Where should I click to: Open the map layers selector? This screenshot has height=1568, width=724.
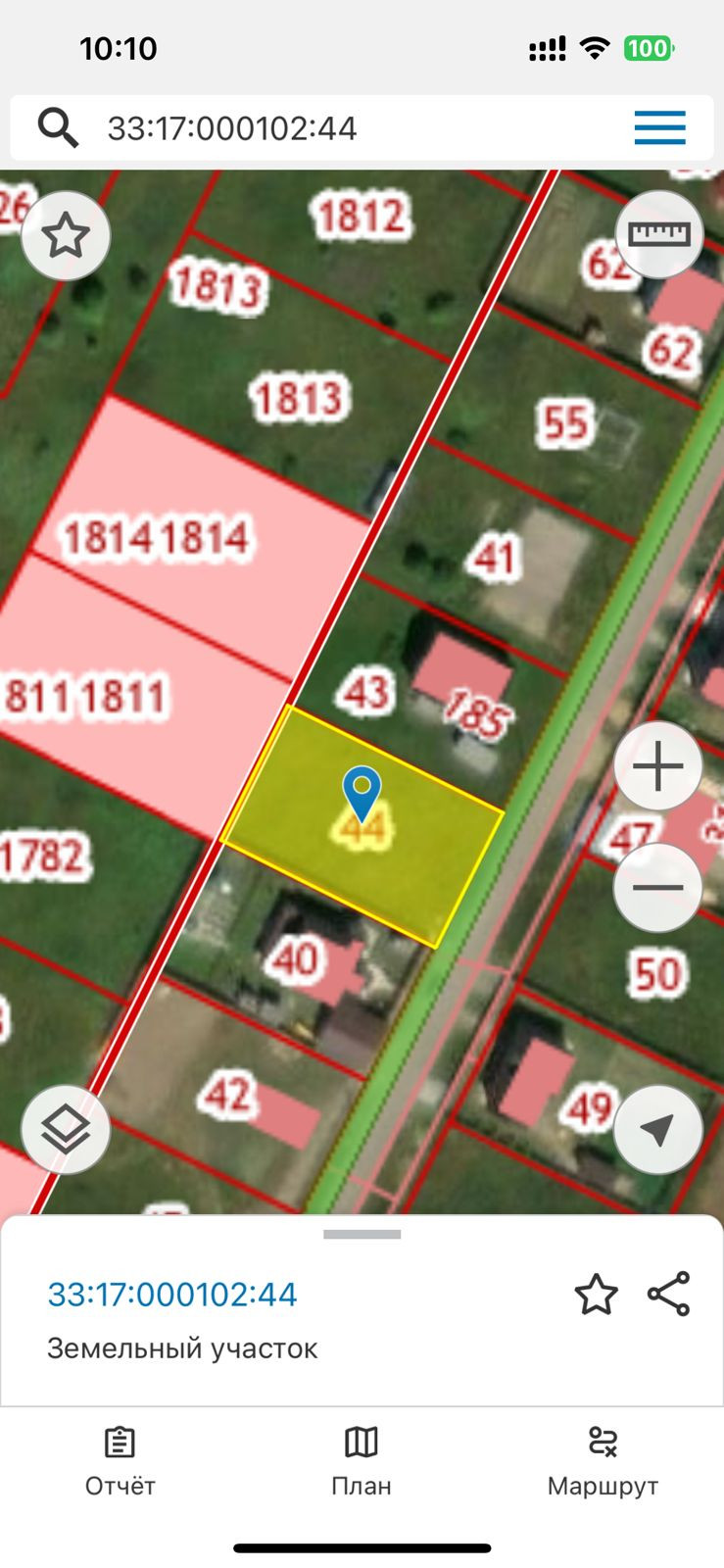pyautogui.click(x=66, y=1130)
